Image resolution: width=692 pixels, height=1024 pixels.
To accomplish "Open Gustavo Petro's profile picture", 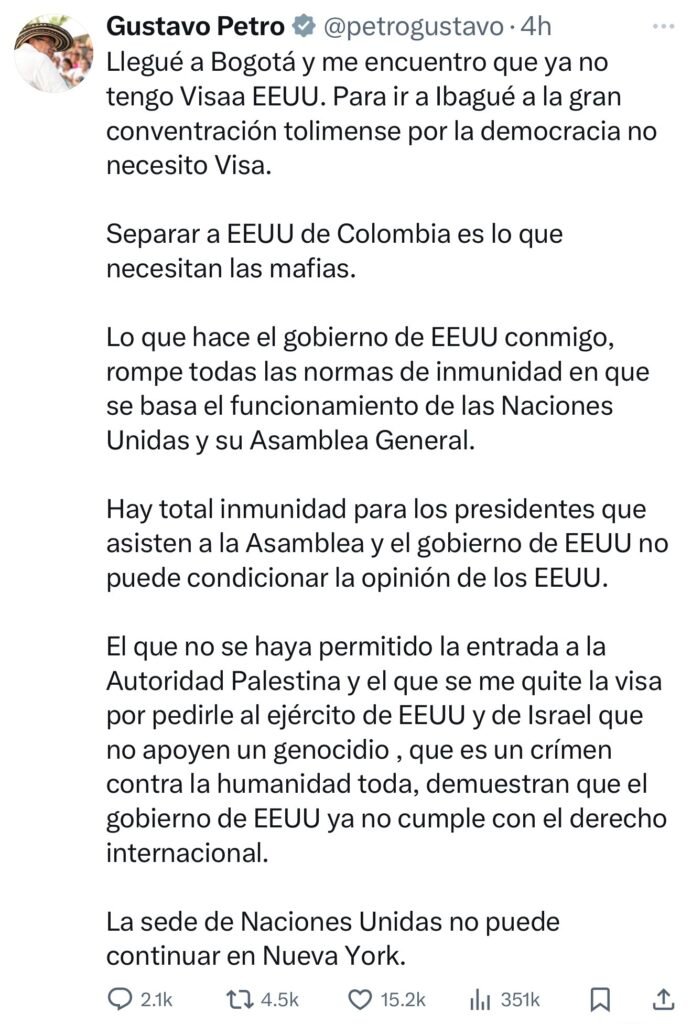I will click(x=53, y=54).
